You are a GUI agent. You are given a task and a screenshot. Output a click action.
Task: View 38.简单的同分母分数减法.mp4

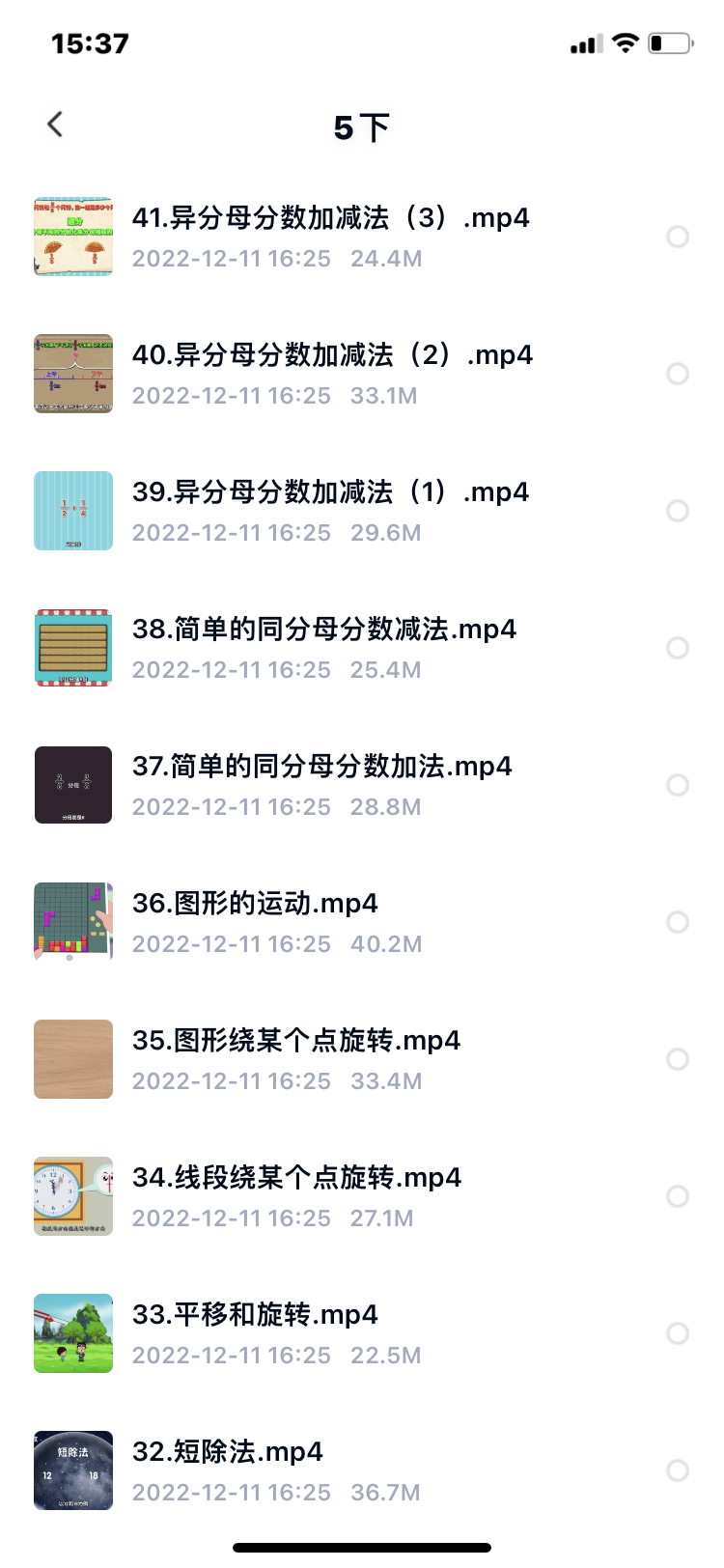[x=323, y=630]
